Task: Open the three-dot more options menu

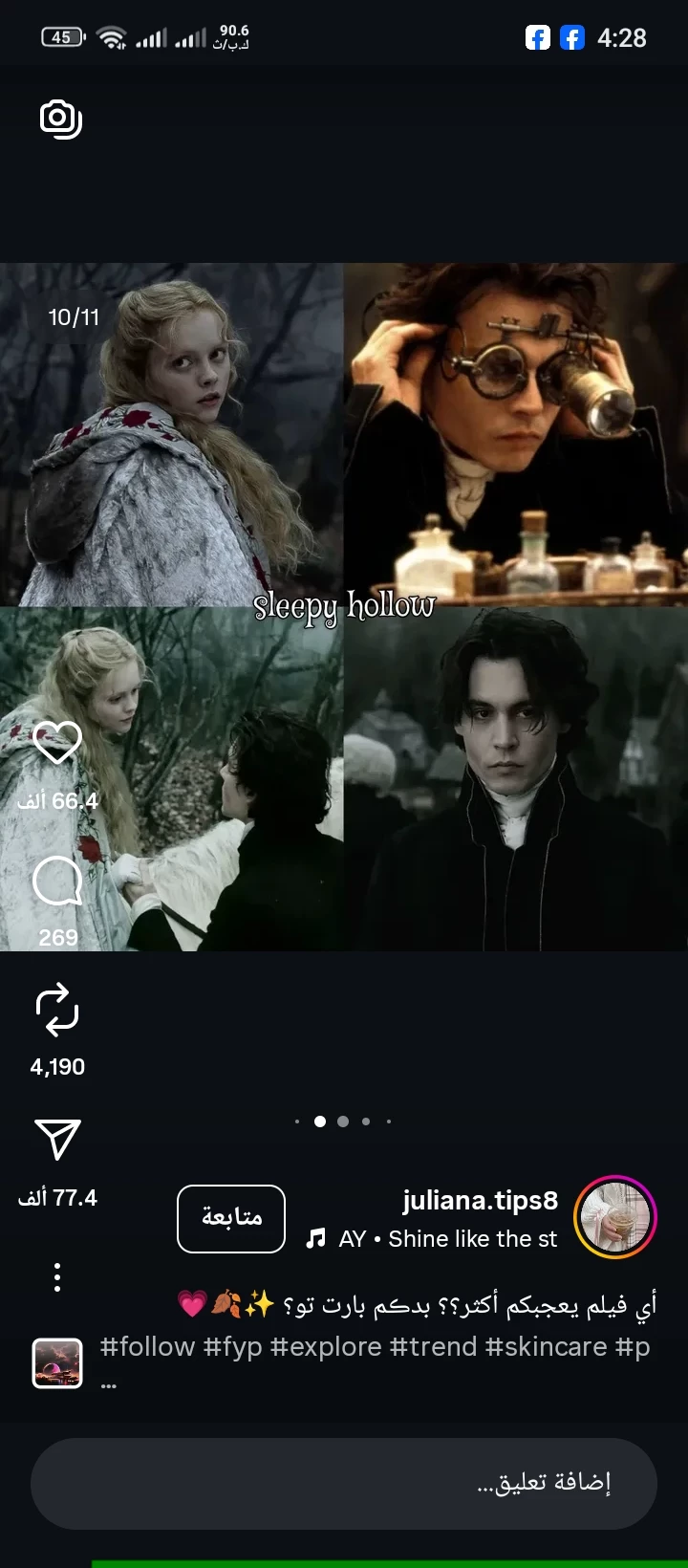Action: (57, 1277)
